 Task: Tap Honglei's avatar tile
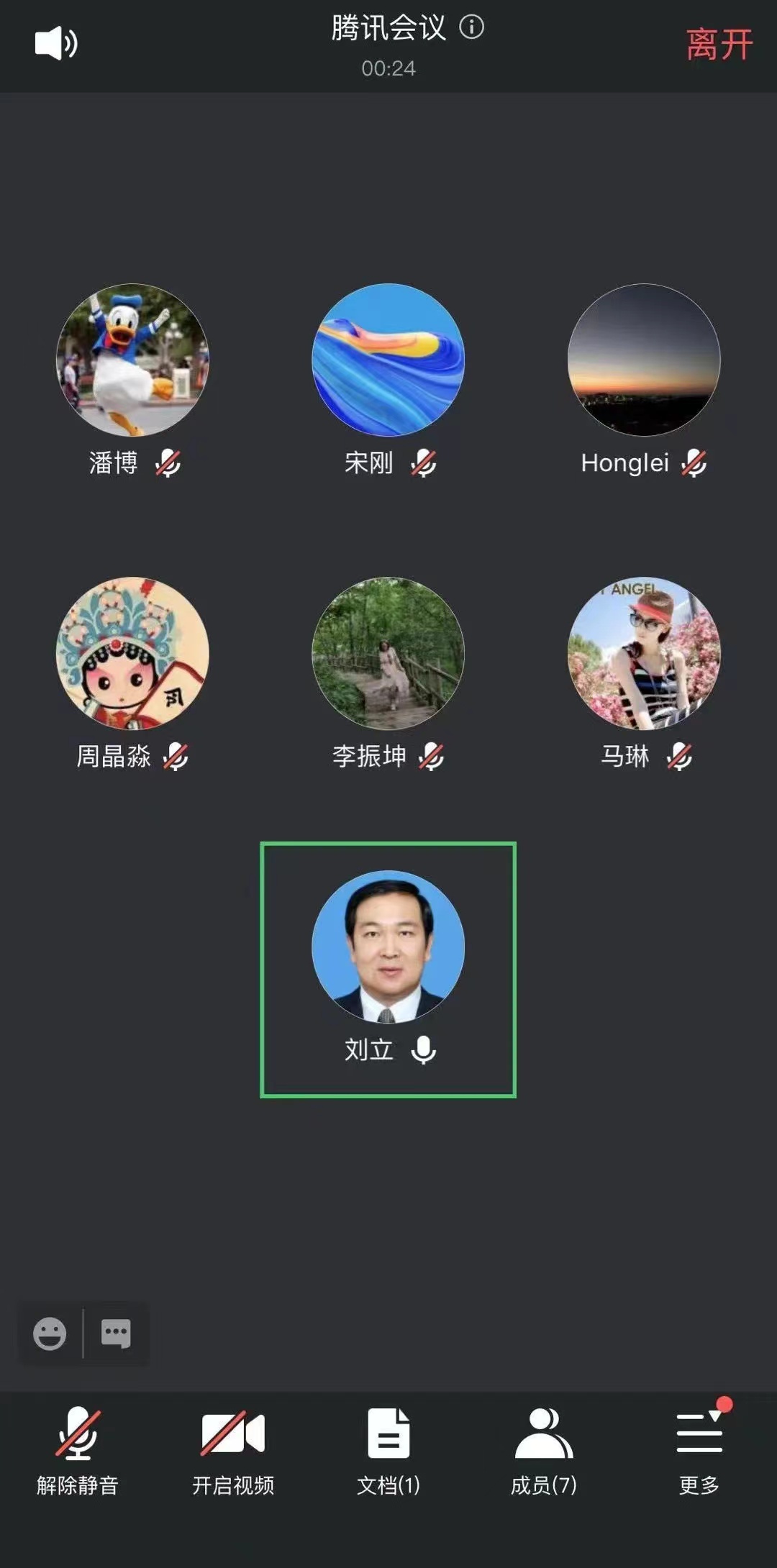pyautogui.click(x=644, y=360)
